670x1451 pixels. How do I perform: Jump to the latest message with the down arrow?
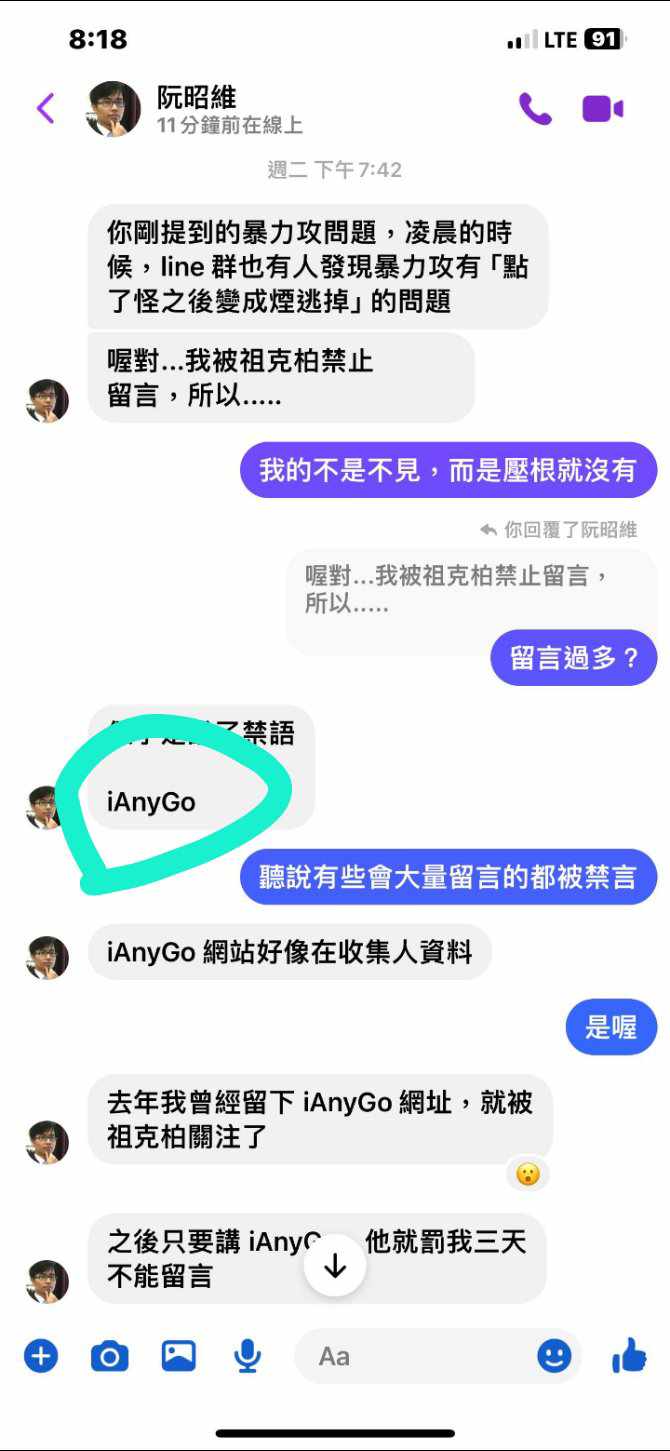coord(335,1266)
